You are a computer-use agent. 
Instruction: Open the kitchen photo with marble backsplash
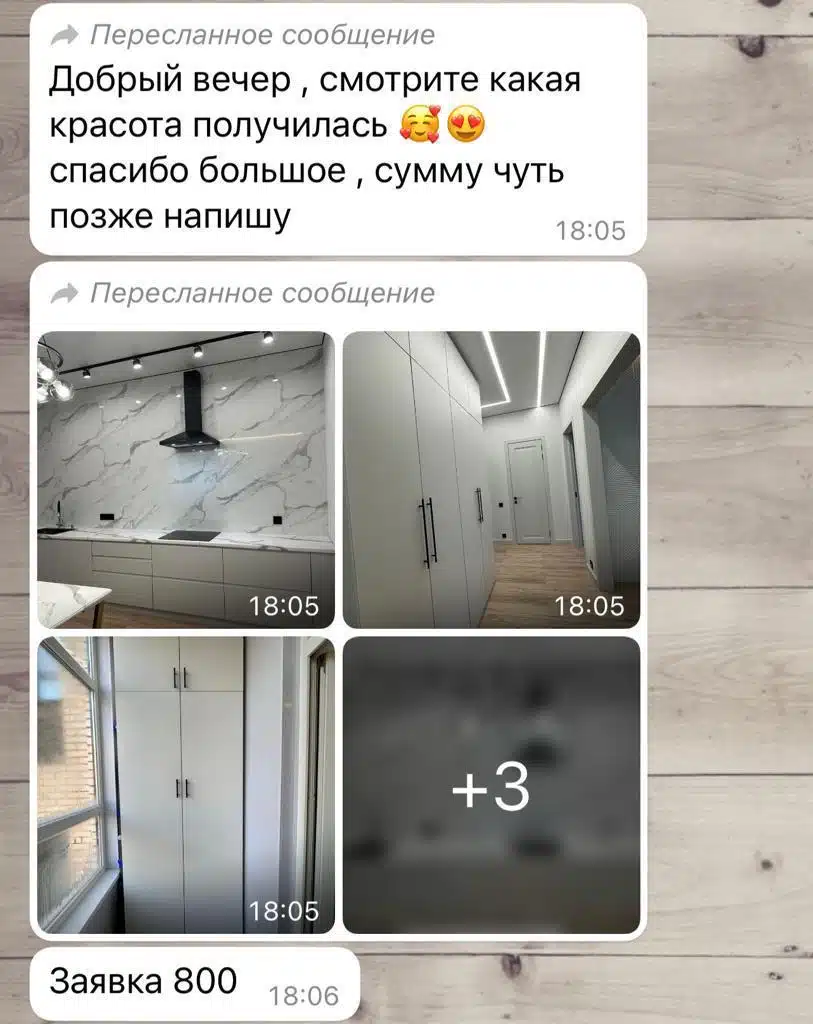pyautogui.click(x=186, y=480)
